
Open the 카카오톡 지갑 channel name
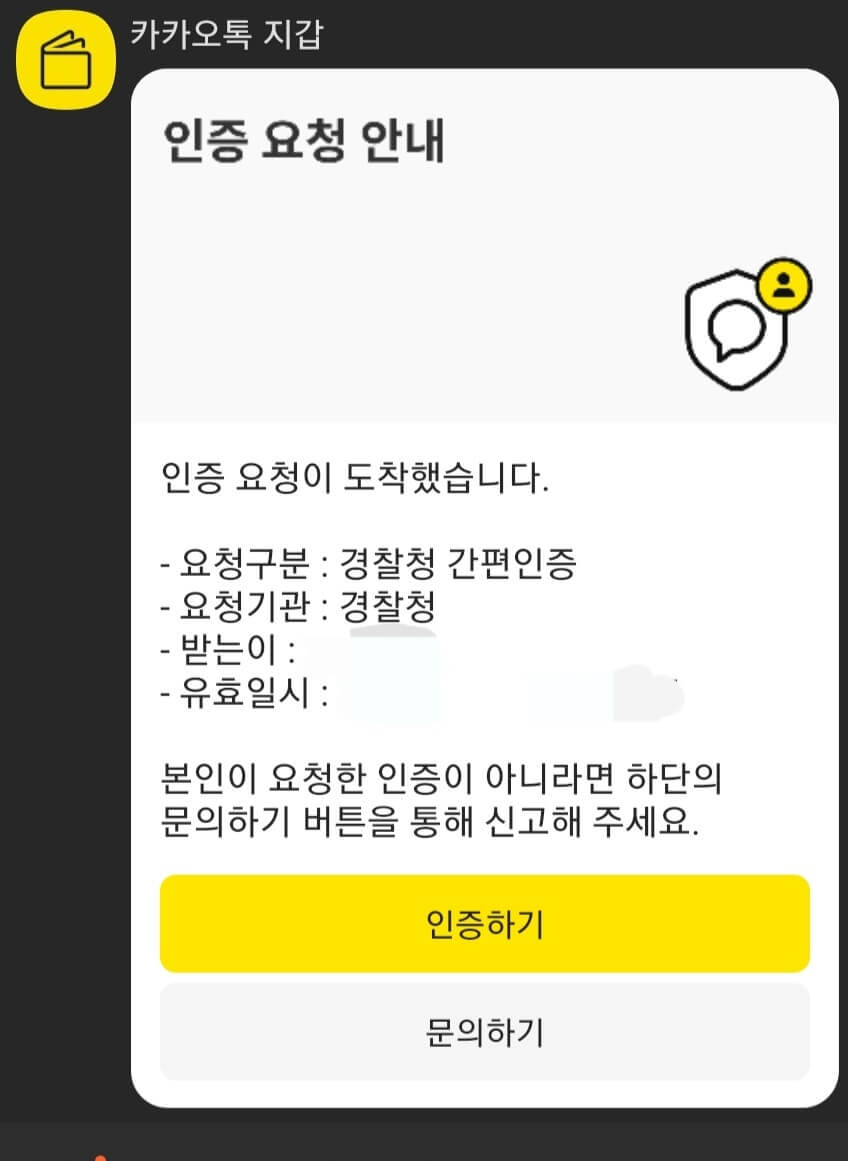222,34
